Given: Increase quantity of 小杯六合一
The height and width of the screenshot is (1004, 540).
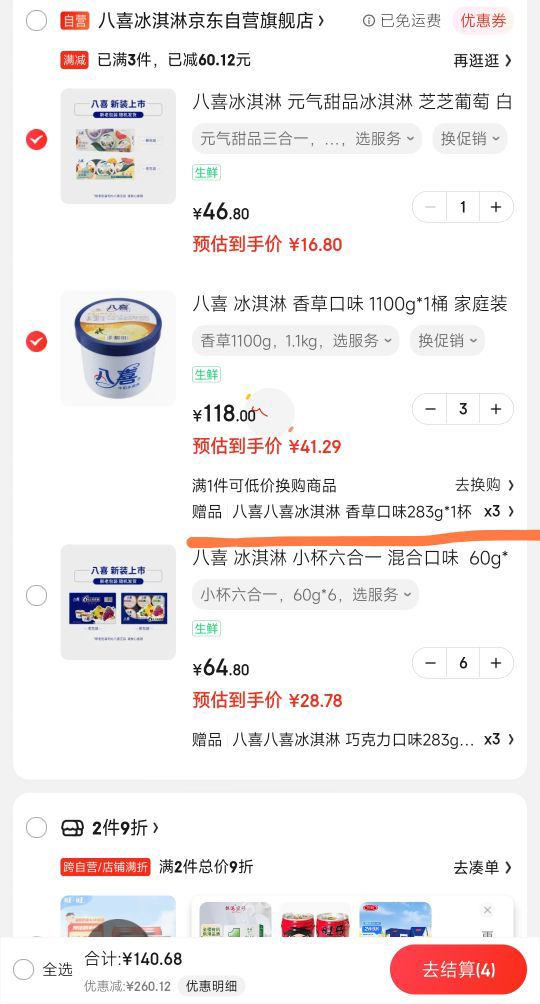Looking at the screenshot, I should coord(496,663).
